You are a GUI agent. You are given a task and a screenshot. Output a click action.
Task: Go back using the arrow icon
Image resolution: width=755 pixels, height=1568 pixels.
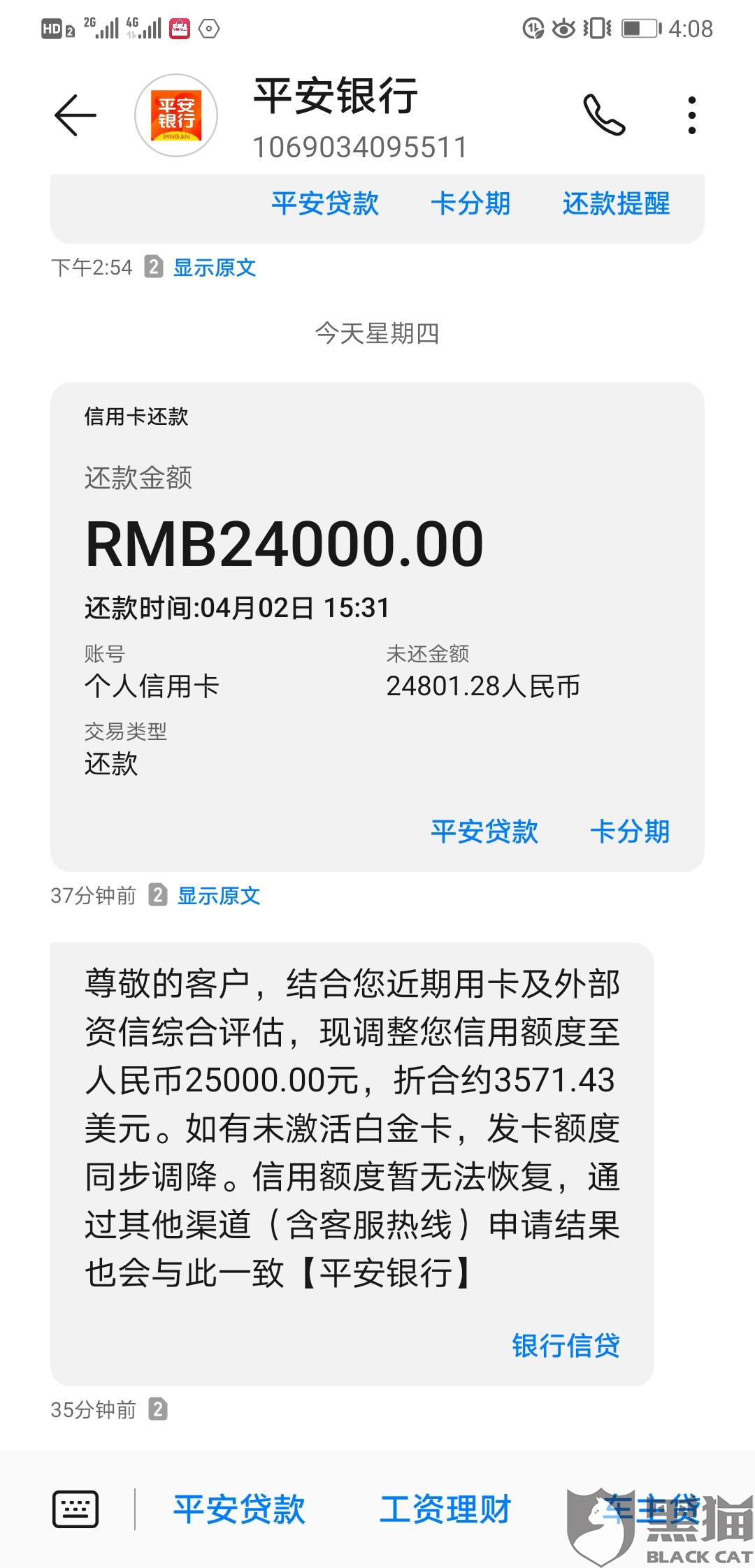tap(75, 115)
